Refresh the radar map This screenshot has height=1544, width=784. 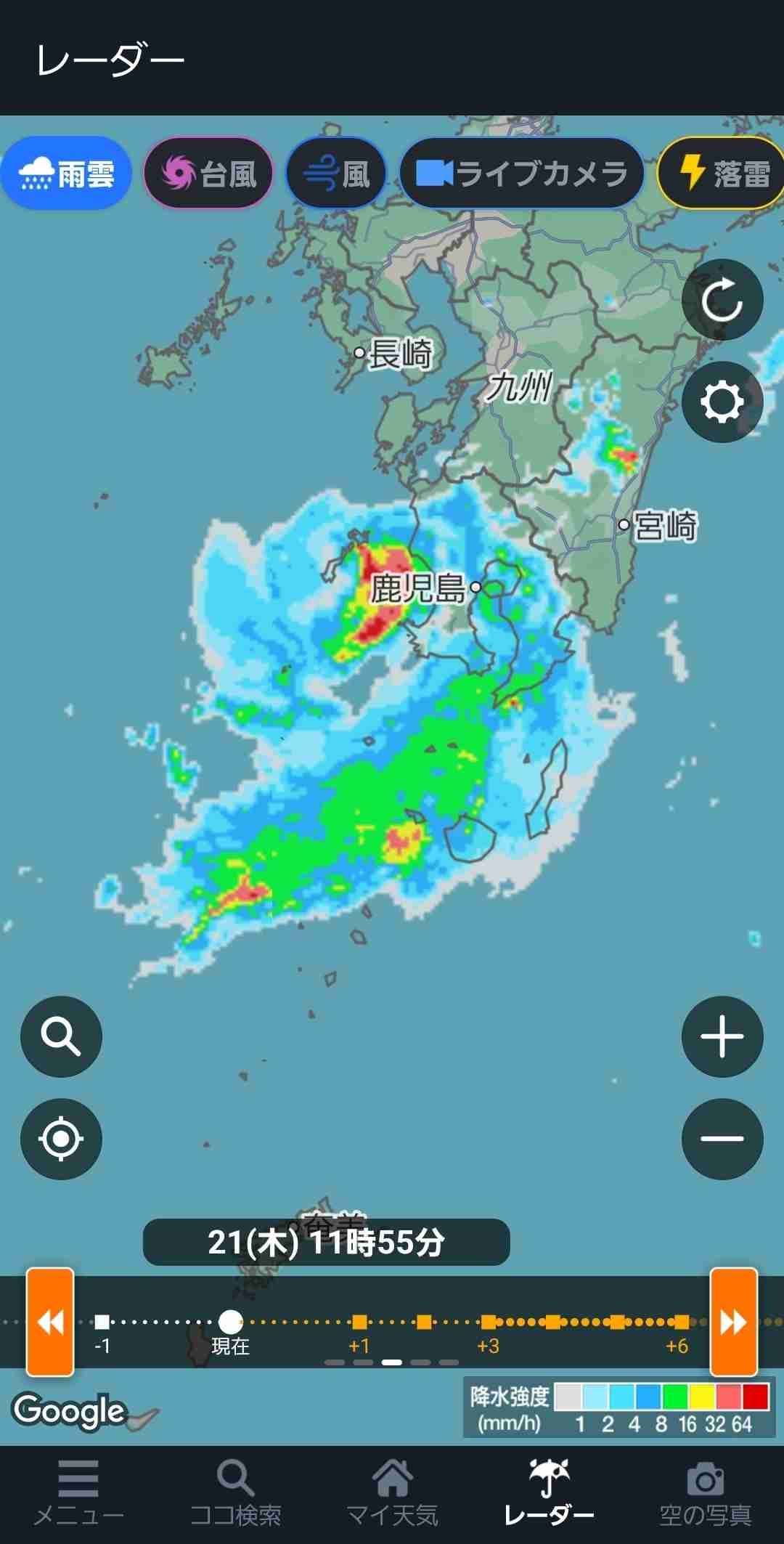[x=722, y=299]
